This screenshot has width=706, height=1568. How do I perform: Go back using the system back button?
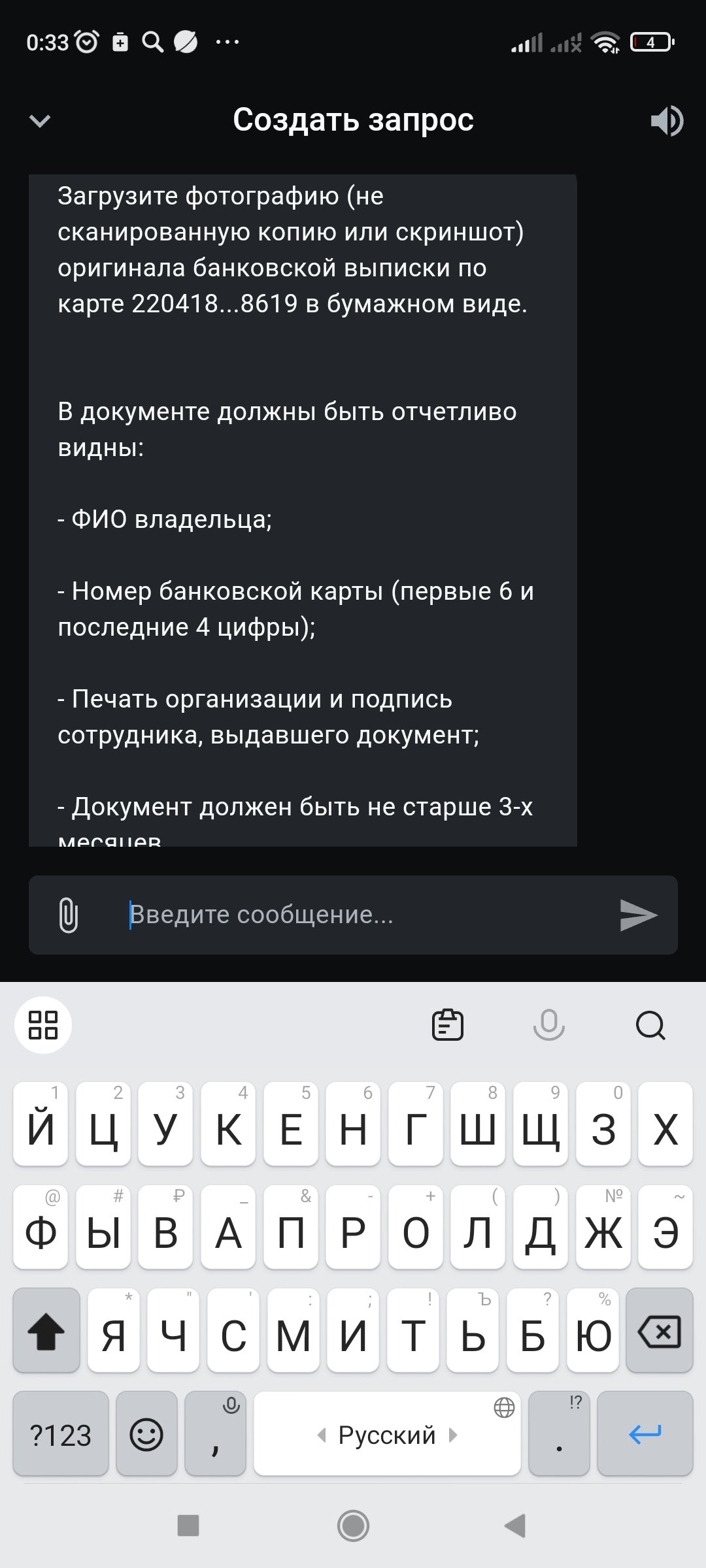tap(515, 1526)
